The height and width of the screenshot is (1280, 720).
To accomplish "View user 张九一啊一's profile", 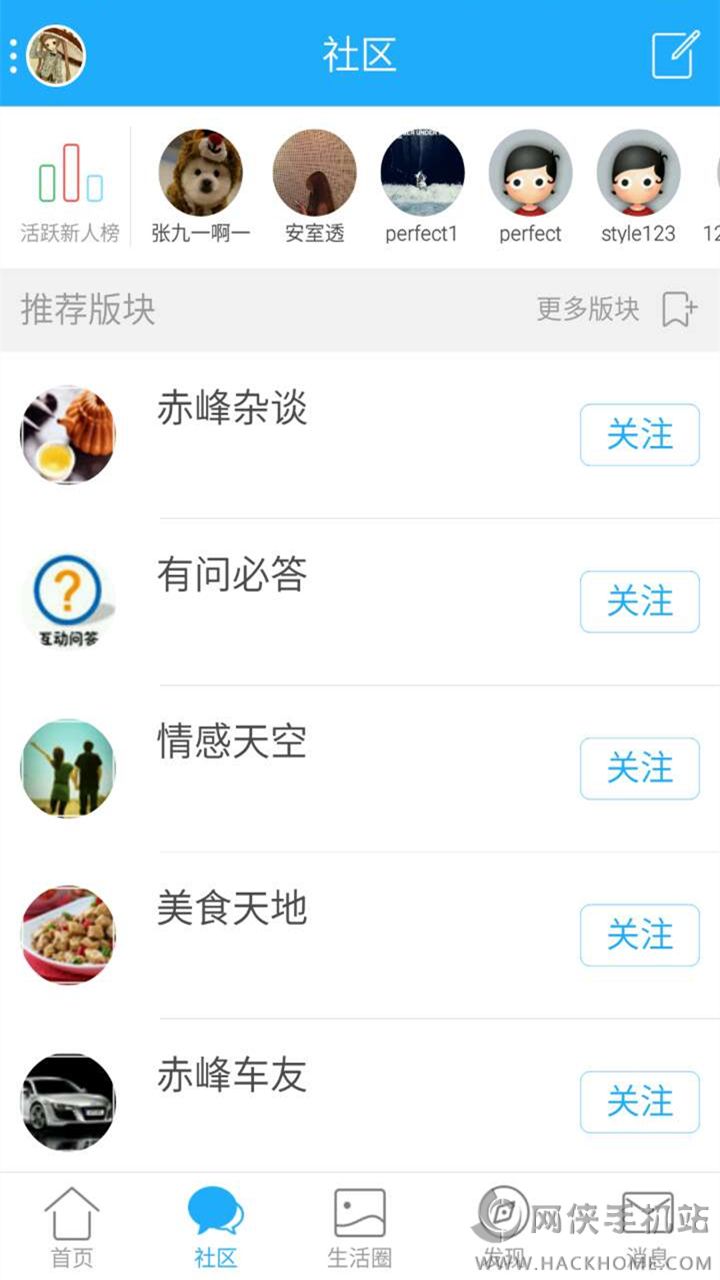I will point(201,187).
